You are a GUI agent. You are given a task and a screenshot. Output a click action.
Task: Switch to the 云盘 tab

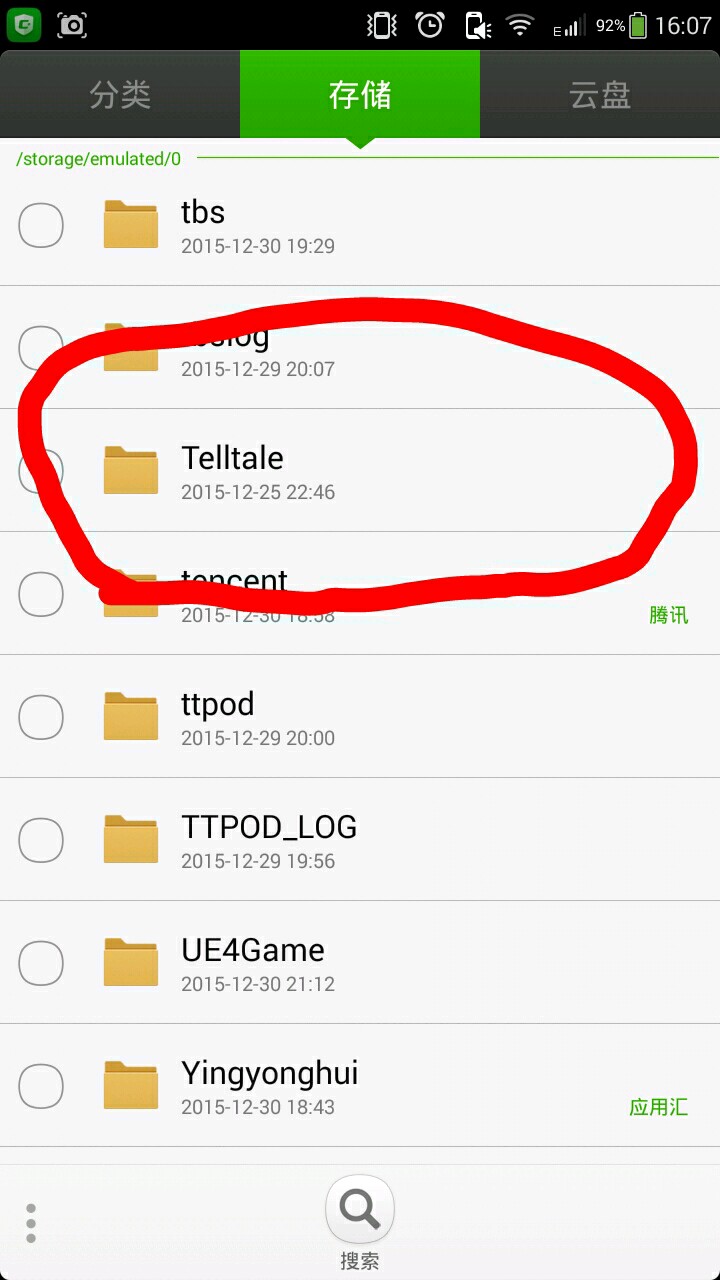click(600, 95)
